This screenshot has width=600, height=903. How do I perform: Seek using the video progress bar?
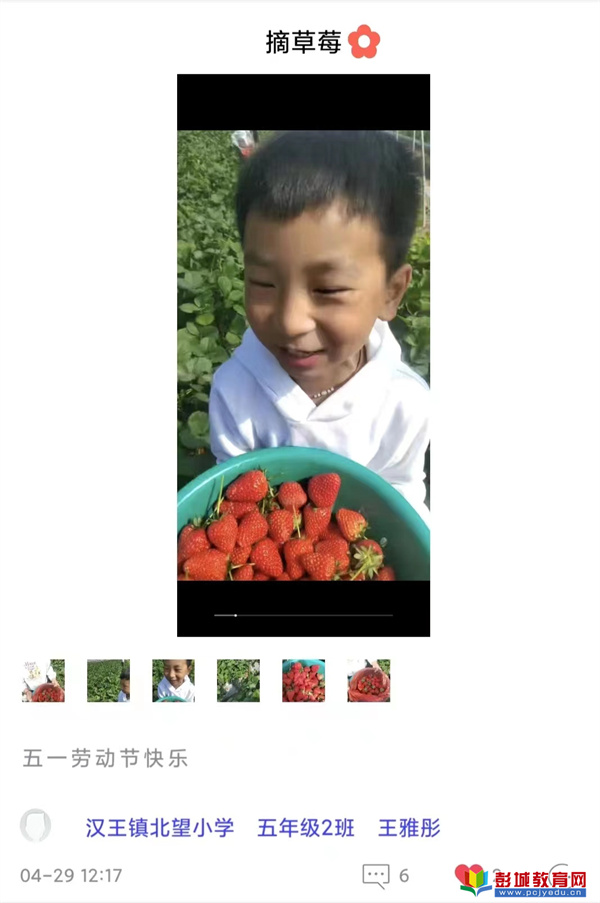[303, 615]
